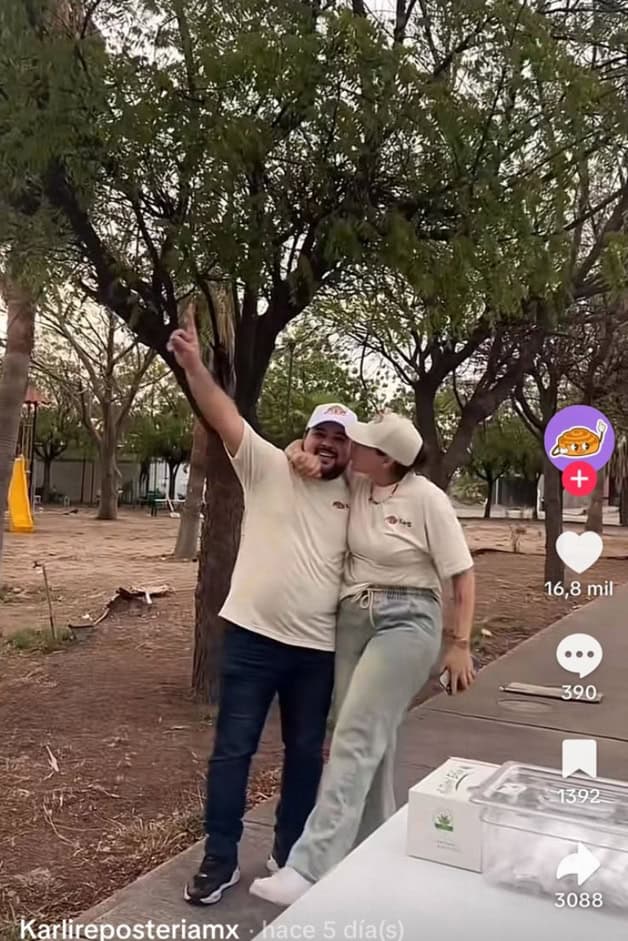Bookmark this video to favorites

(x=579, y=759)
